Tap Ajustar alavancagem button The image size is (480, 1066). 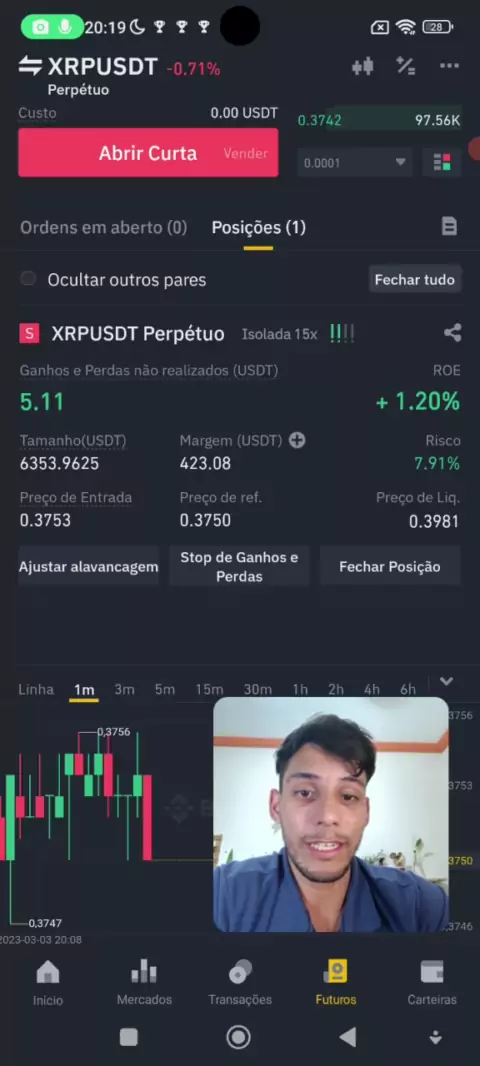click(x=88, y=566)
